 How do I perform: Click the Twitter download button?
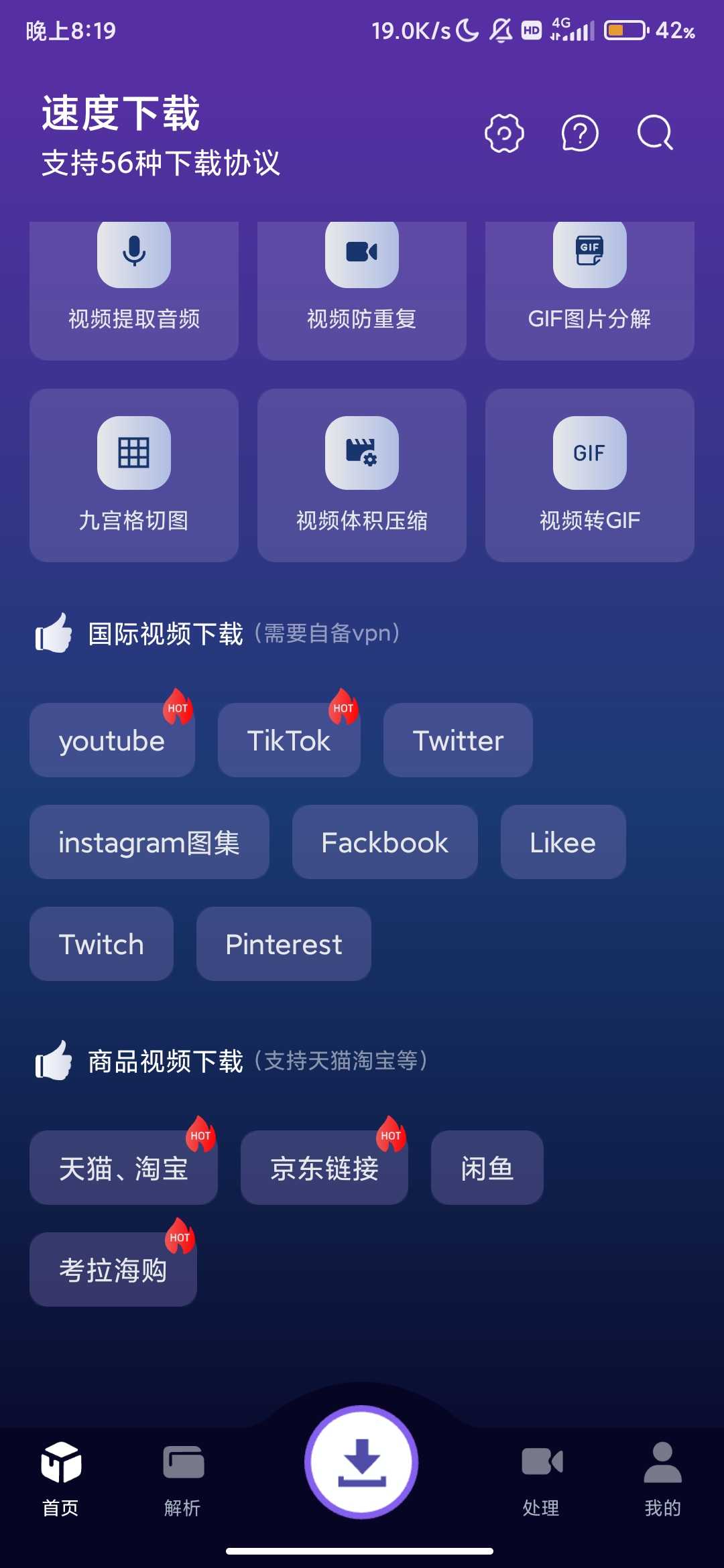tap(457, 740)
